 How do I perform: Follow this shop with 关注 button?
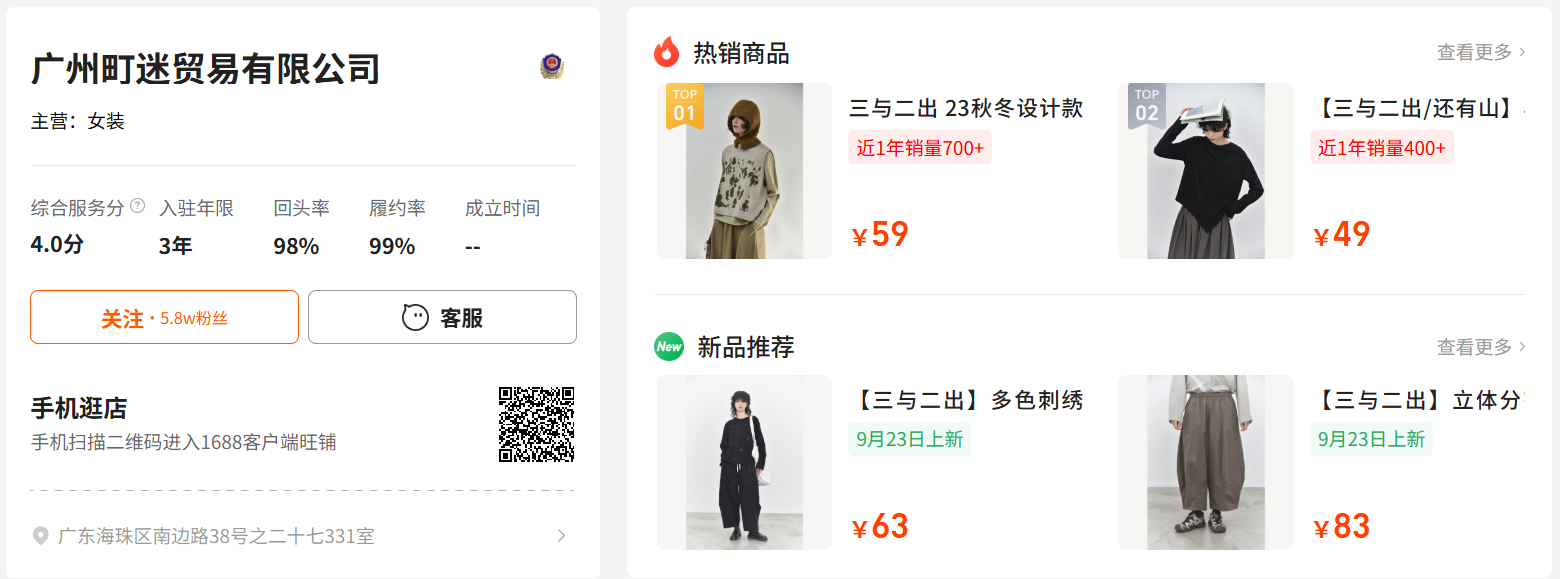point(164,318)
